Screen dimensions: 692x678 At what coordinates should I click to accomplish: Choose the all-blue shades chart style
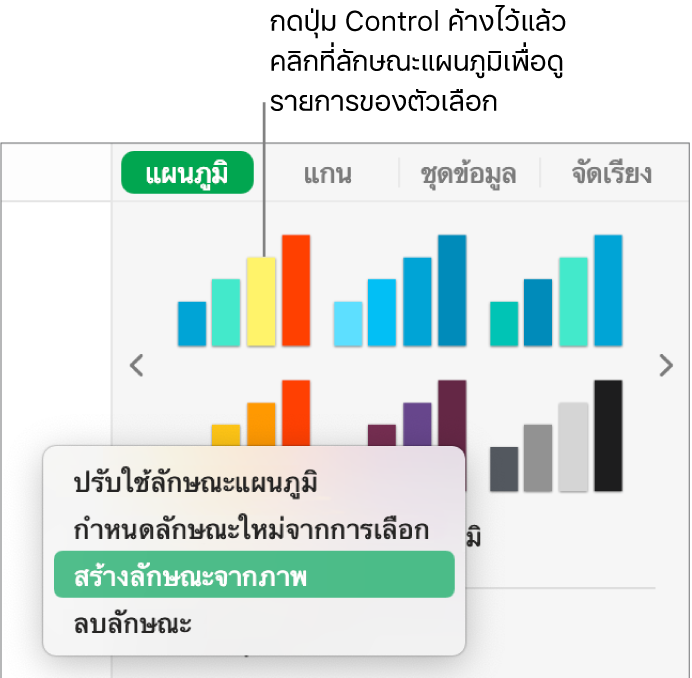tap(400, 292)
